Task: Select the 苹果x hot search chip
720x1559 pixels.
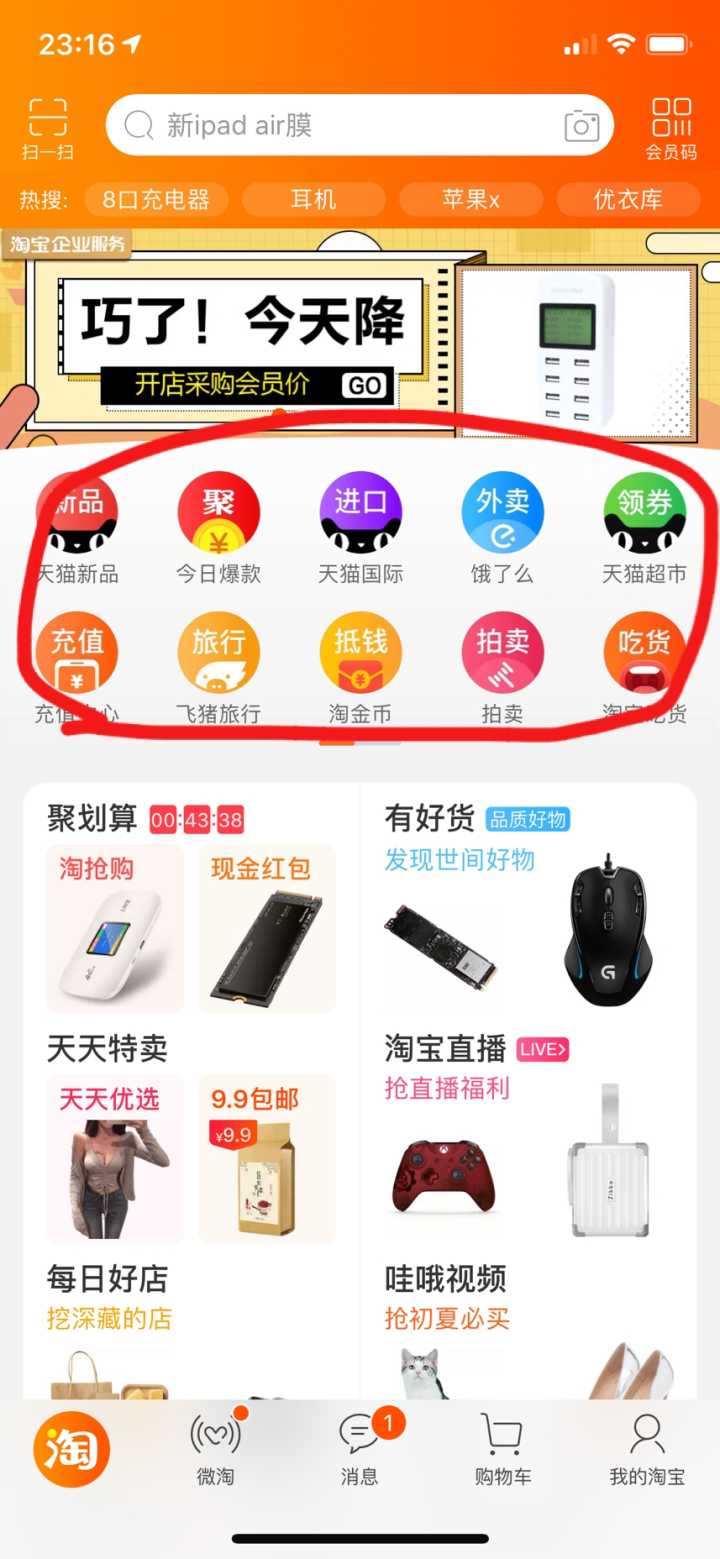Action: click(471, 199)
